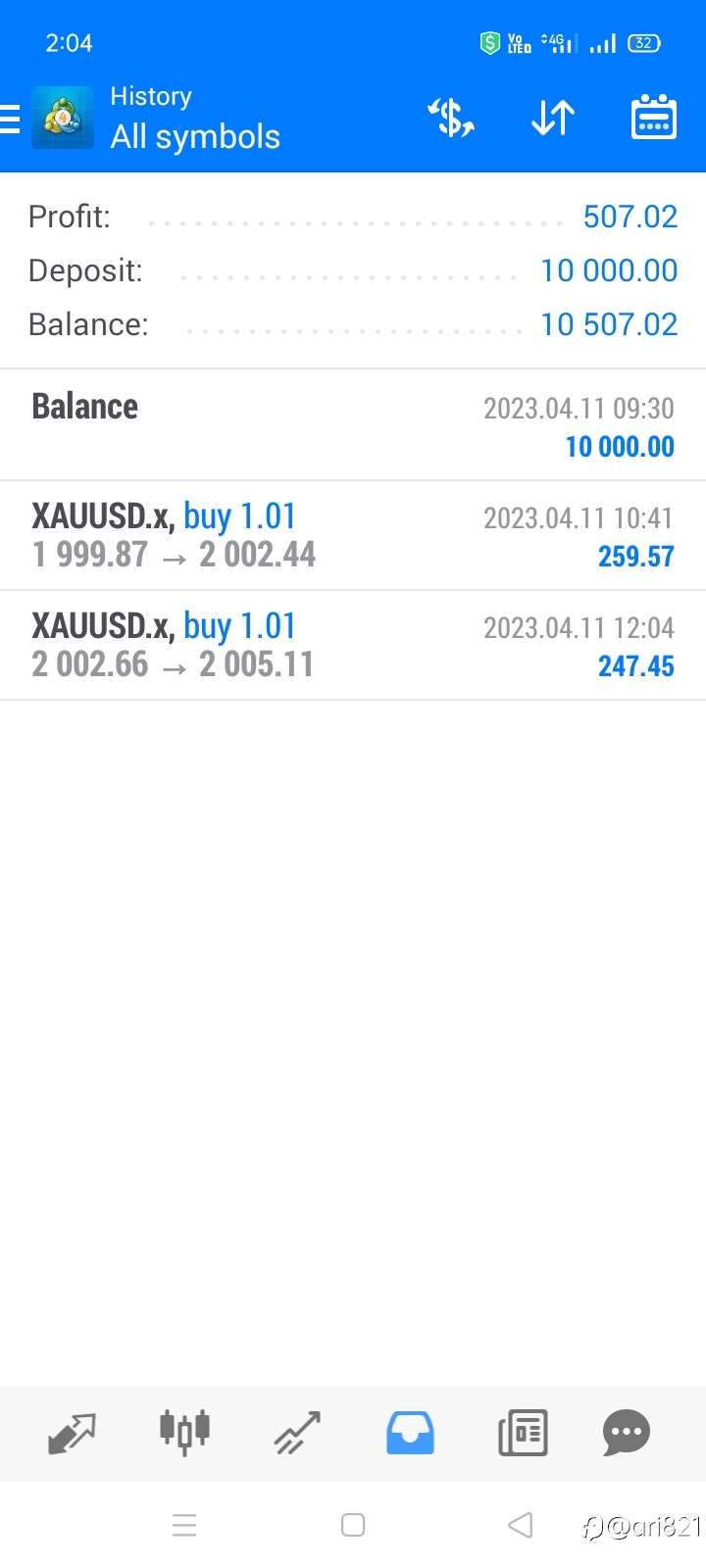The width and height of the screenshot is (706, 1568).
Task: Open XAUUSD.x trade with profit 259.57
Action: [x=353, y=535]
